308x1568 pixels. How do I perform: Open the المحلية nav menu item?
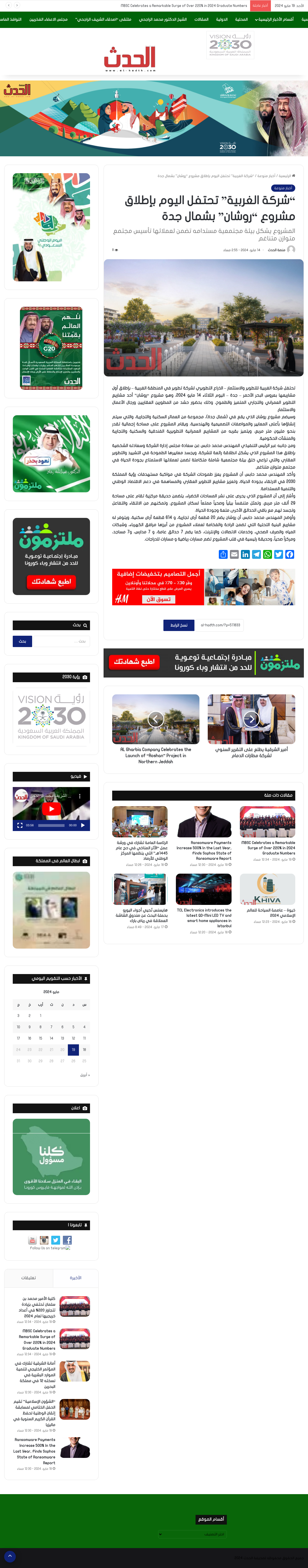tap(242, 19)
